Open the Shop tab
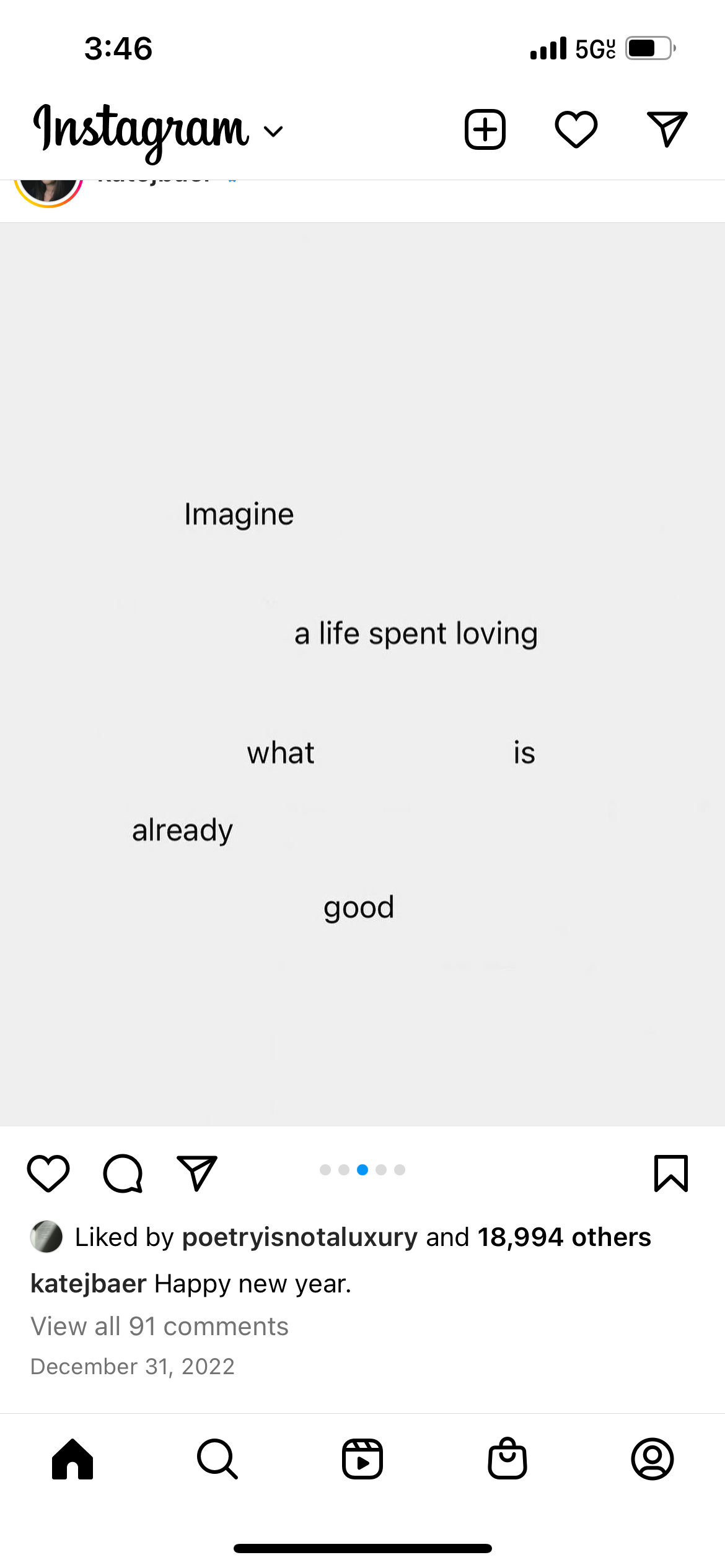The width and height of the screenshot is (725, 1568). coord(507,1458)
